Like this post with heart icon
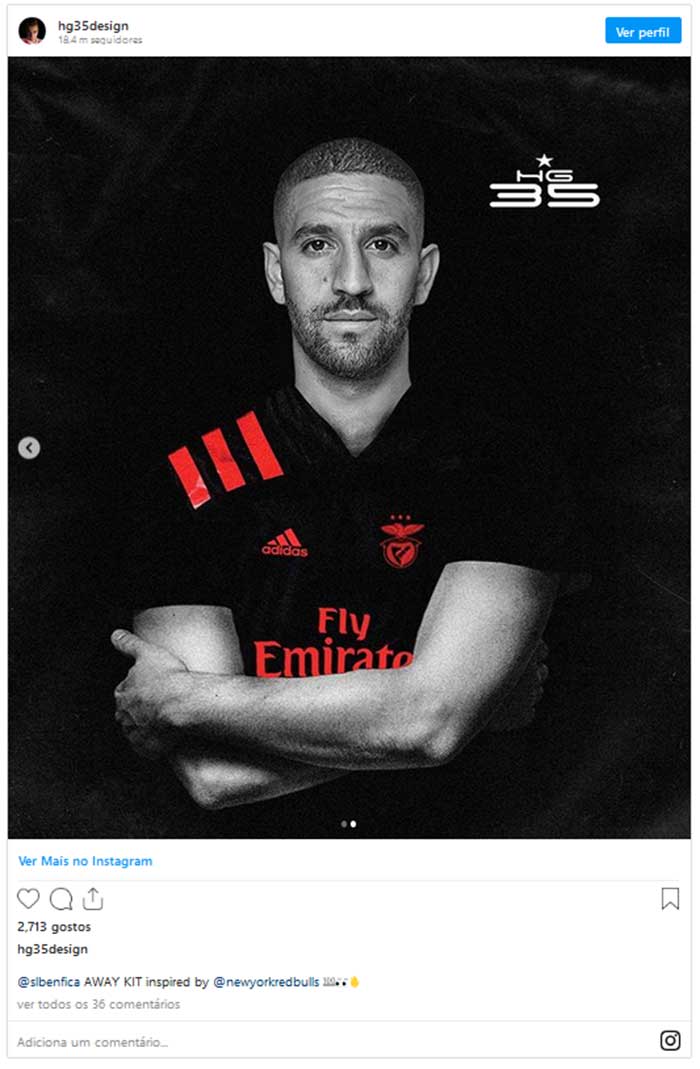Screen dimensions: 700x1069 pos(29,899)
